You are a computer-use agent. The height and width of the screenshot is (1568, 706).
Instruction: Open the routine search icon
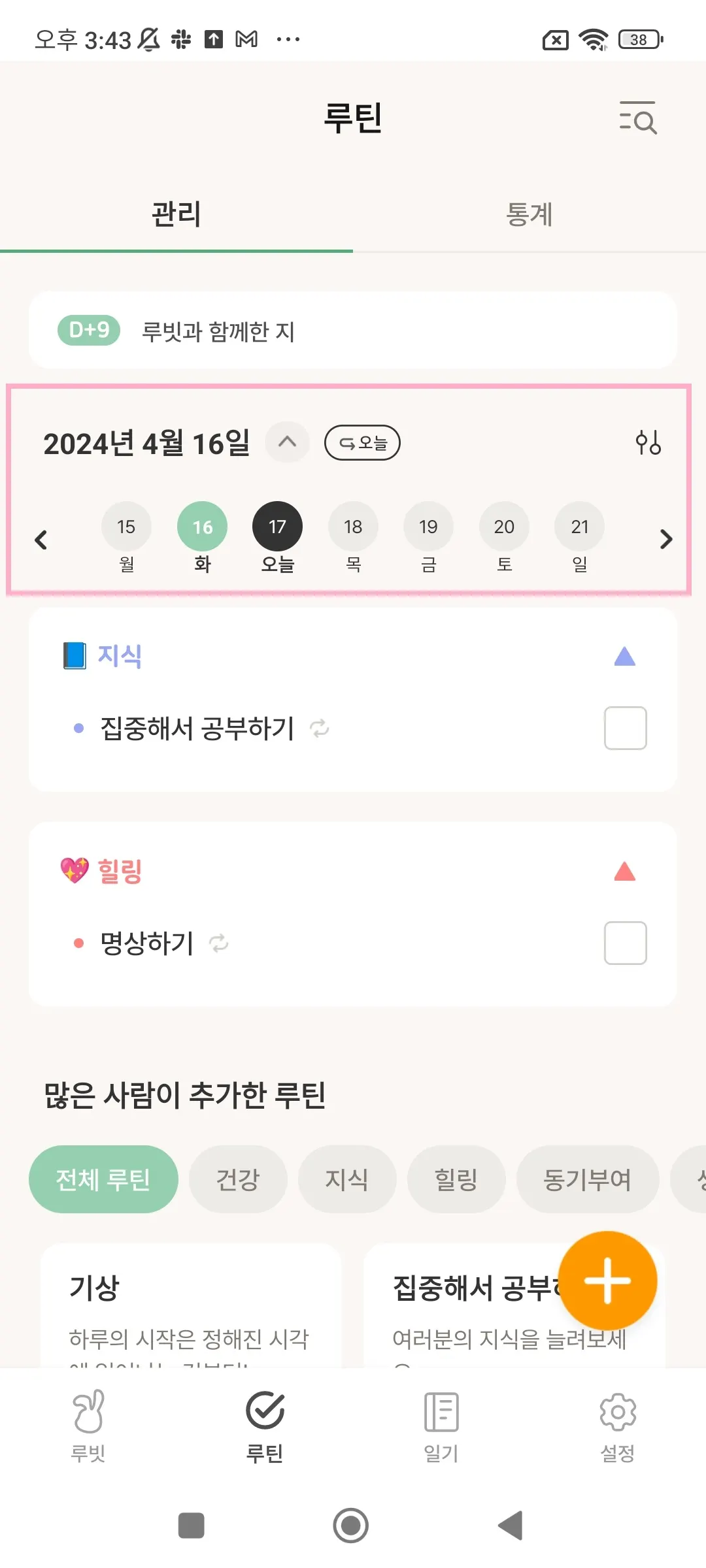(x=638, y=118)
